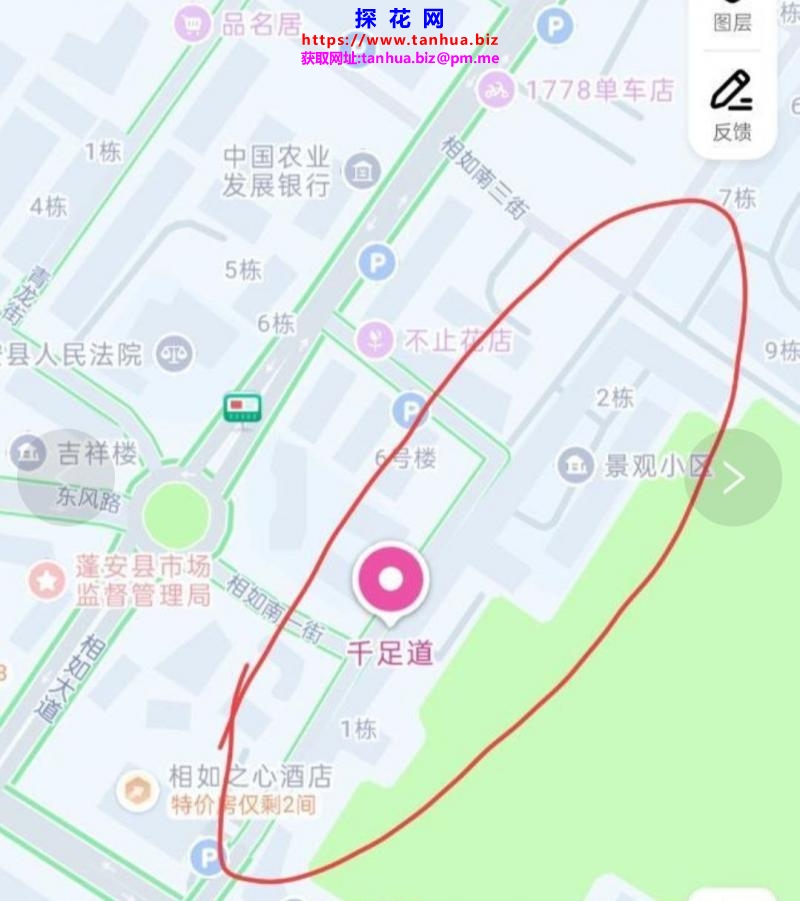Tap the 人民法院 court marker
Viewport: 800px width, 901px height.
(x=176, y=352)
